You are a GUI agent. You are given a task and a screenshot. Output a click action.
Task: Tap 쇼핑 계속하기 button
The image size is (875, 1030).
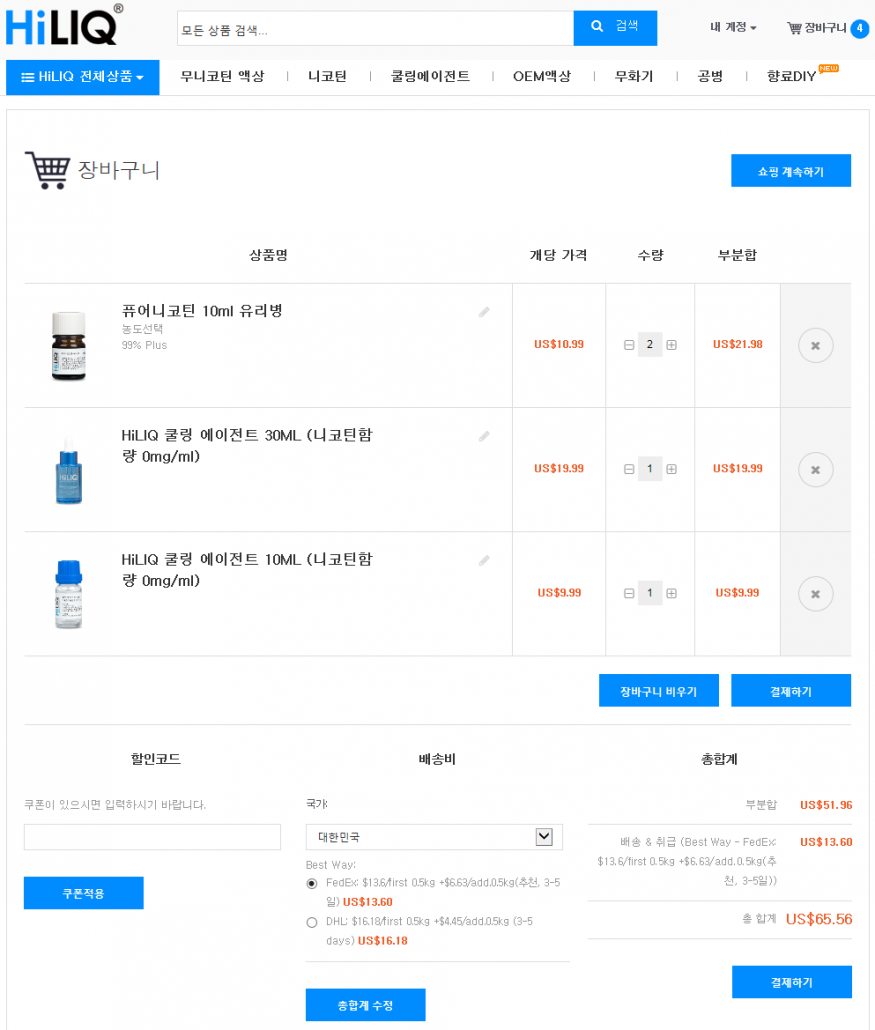(x=790, y=171)
